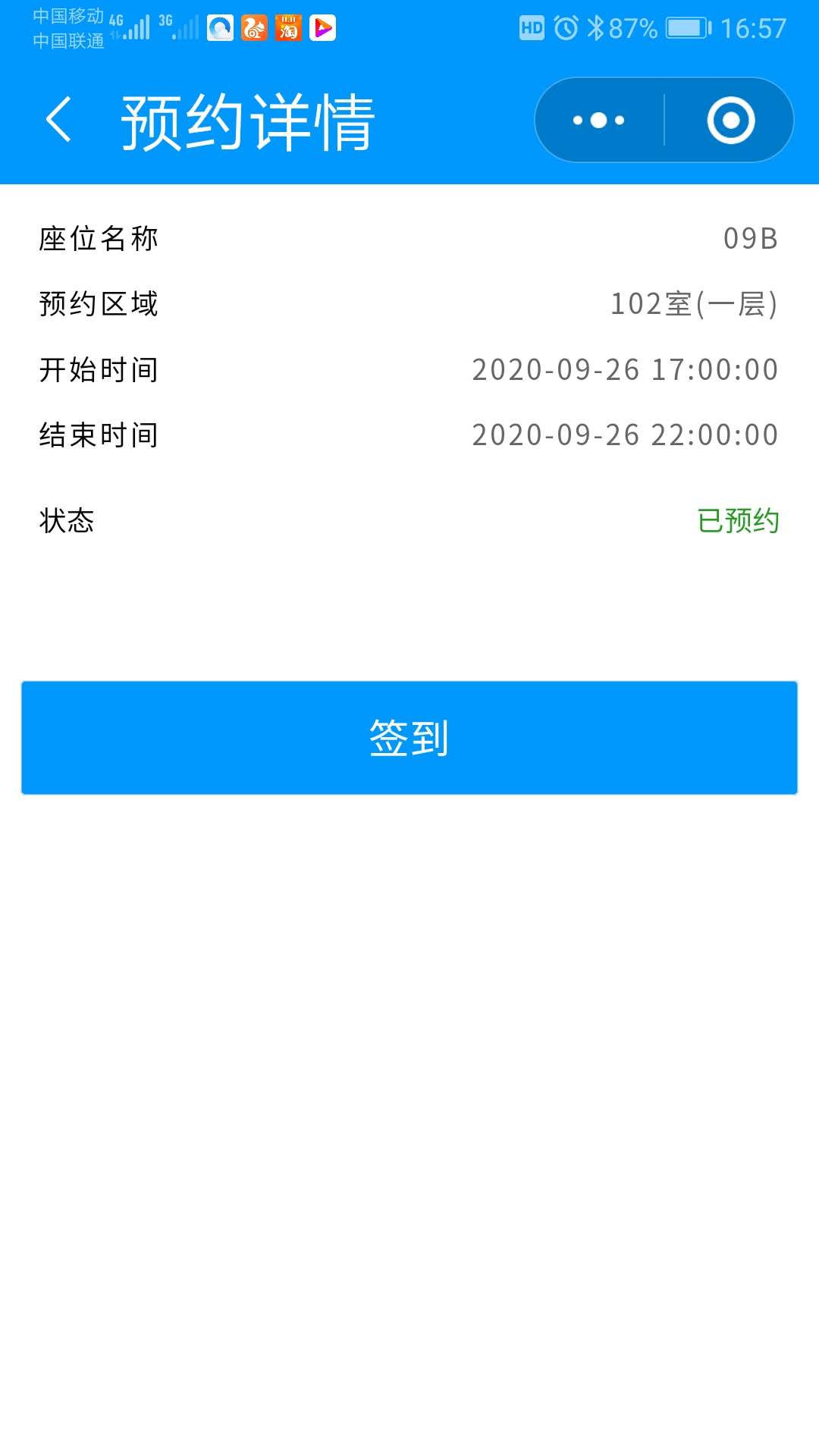The height and width of the screenshot is (1456, 819).
Task: Go back from the 预约详情 page
Action: [x=58, y=120]
